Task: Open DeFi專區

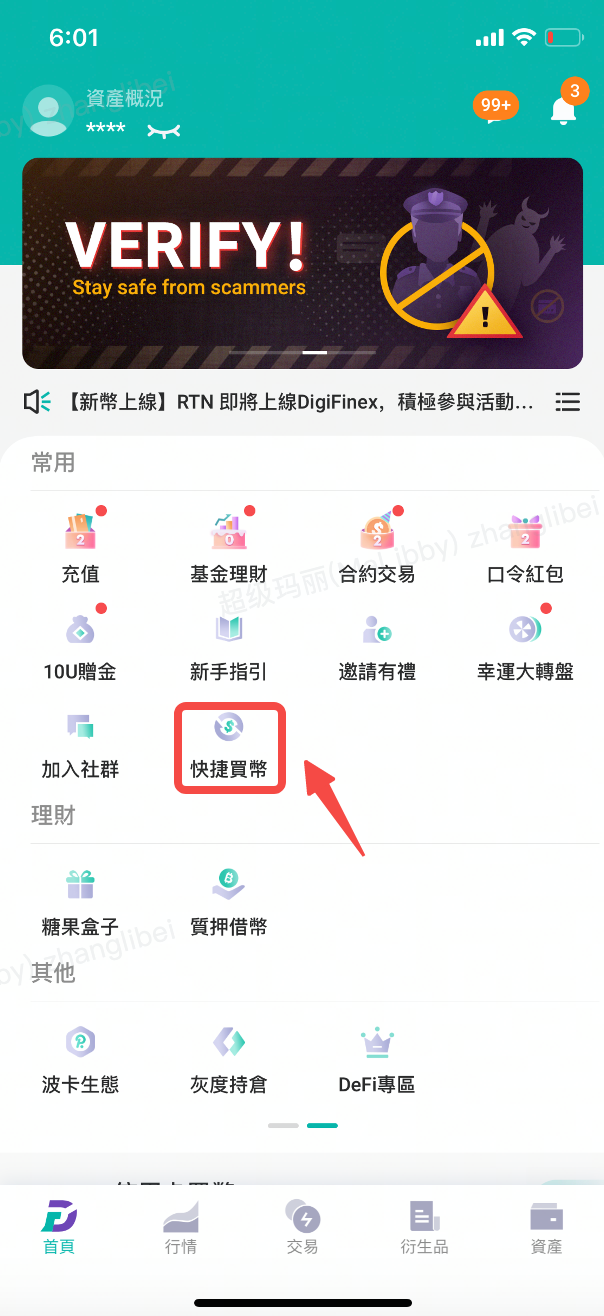Action: 377,1060
